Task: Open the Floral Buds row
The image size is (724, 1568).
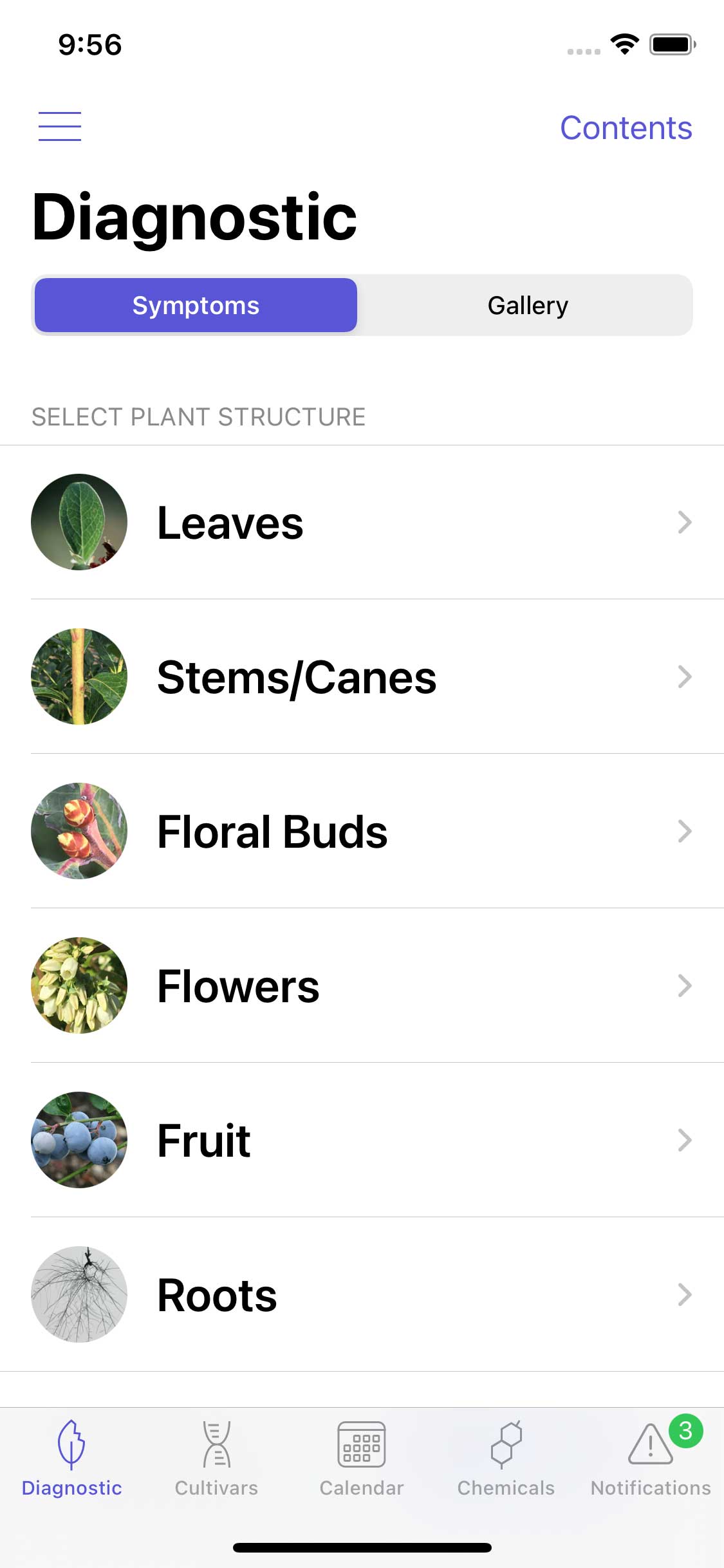Action: [x=360, y=831]
